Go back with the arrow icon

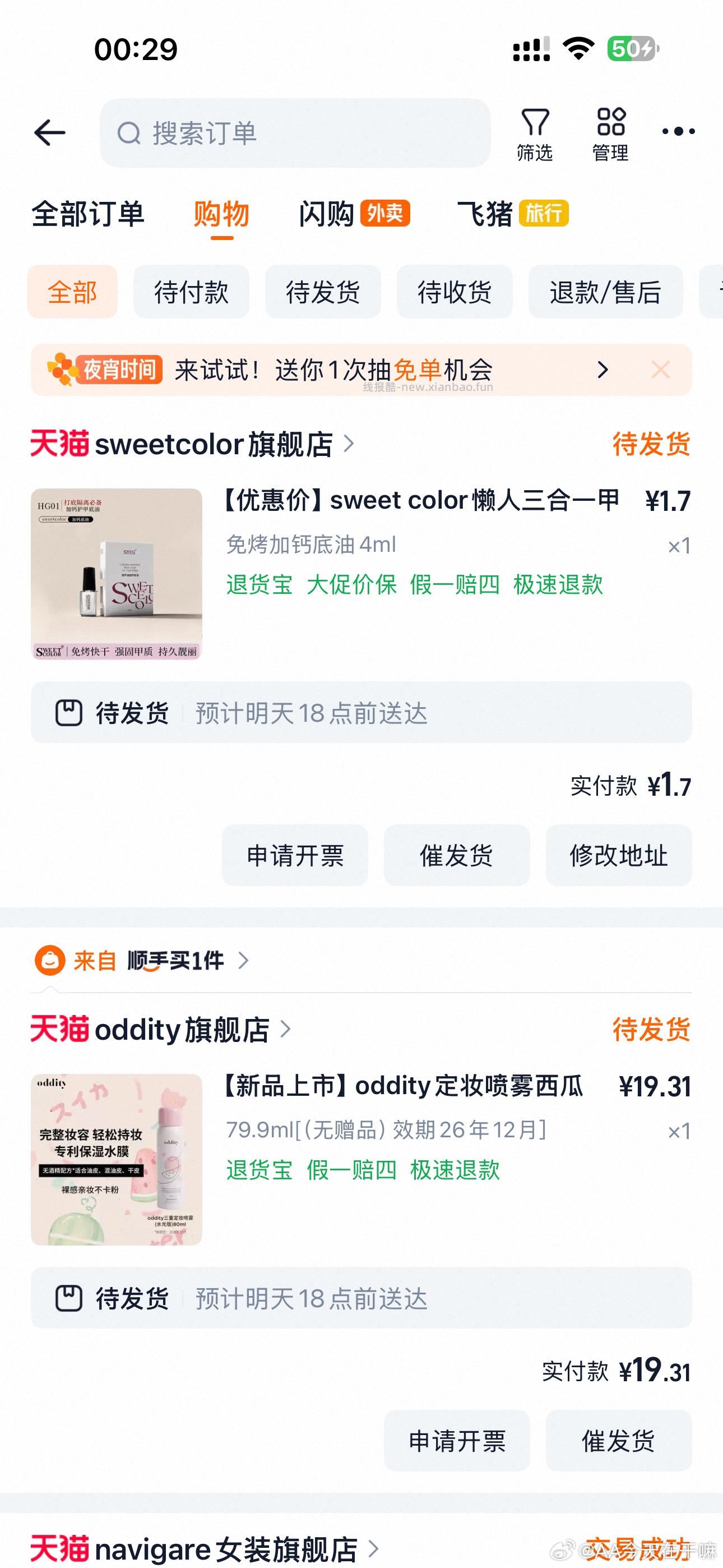tap(50, 133)
